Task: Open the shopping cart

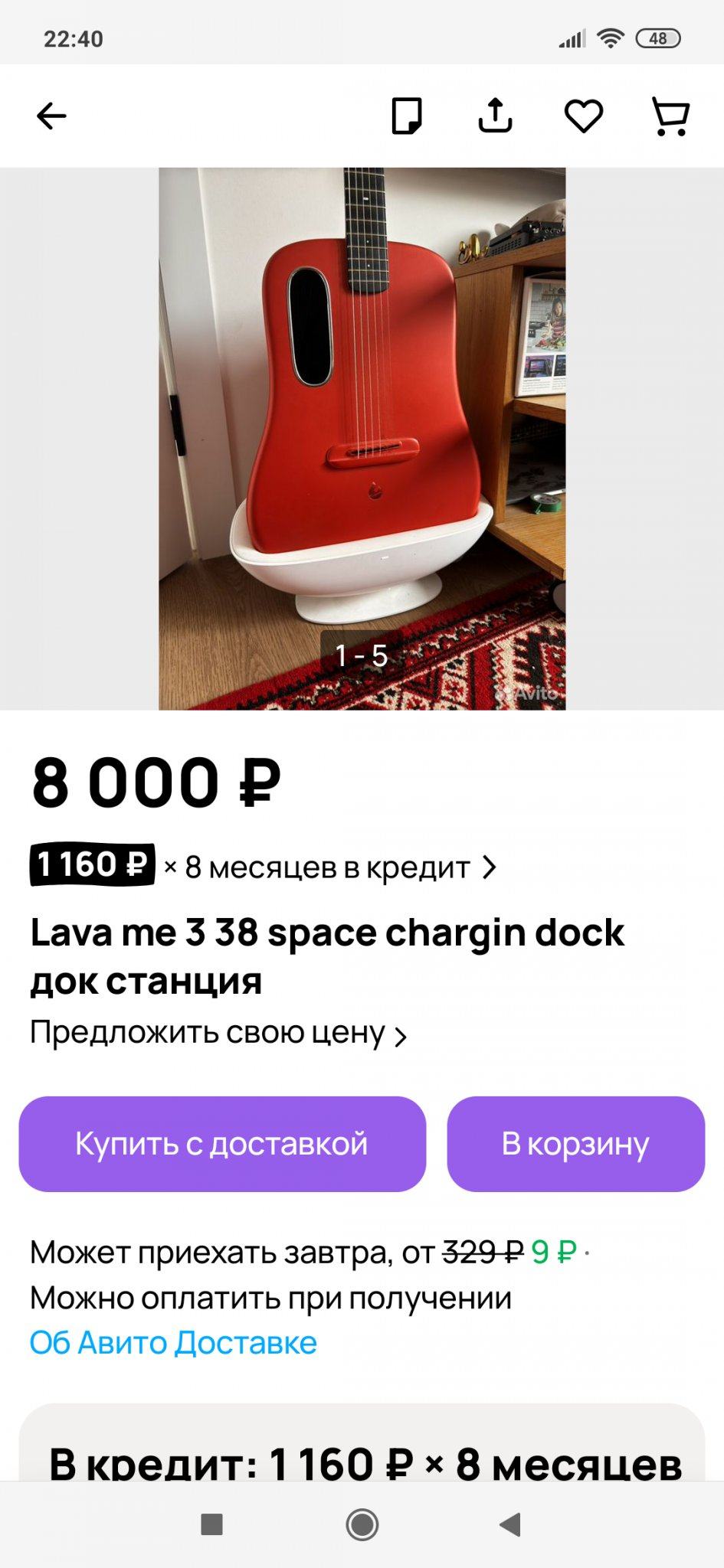Action: [670, 116]
